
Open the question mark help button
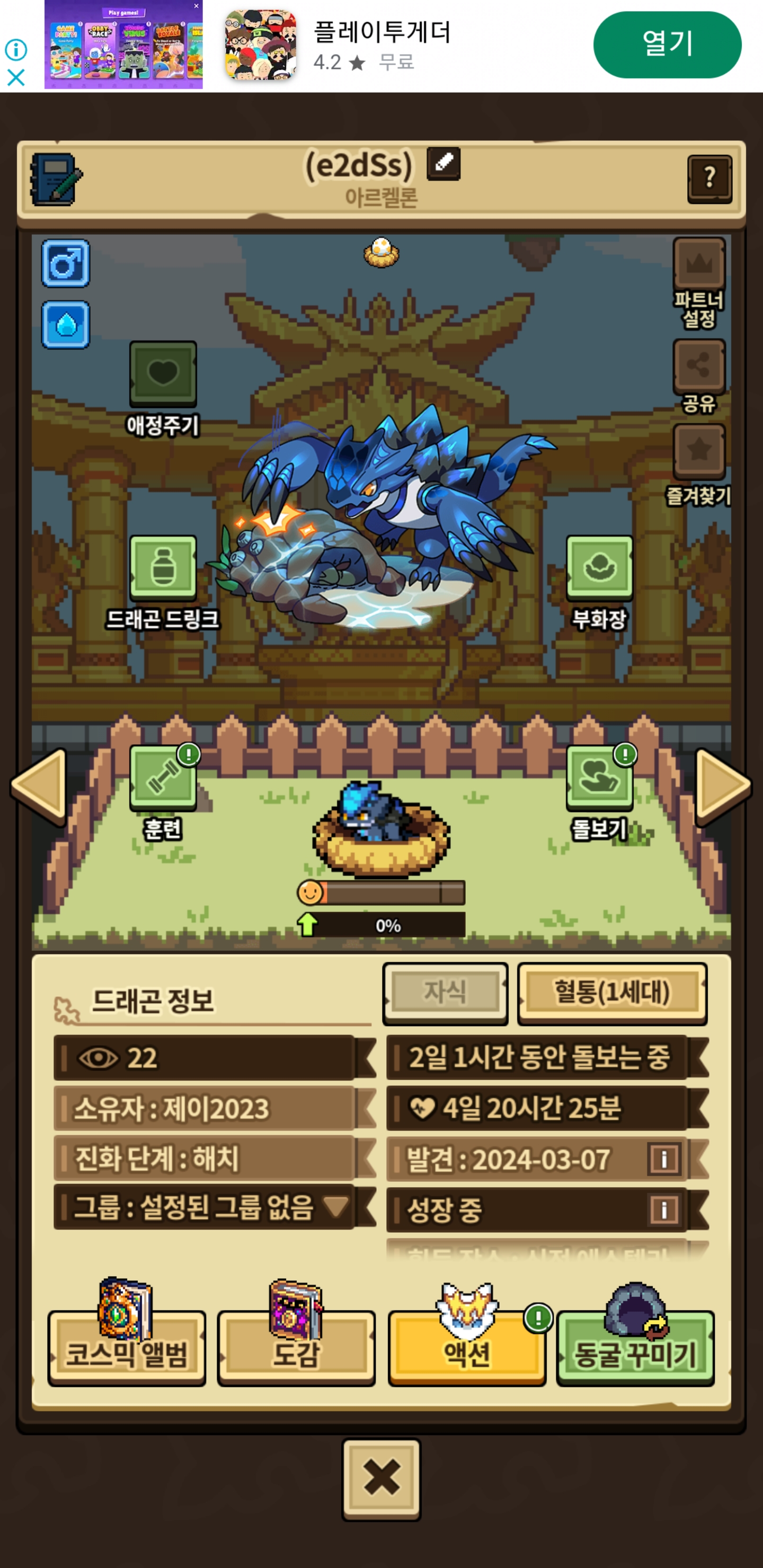coord(709,179)
